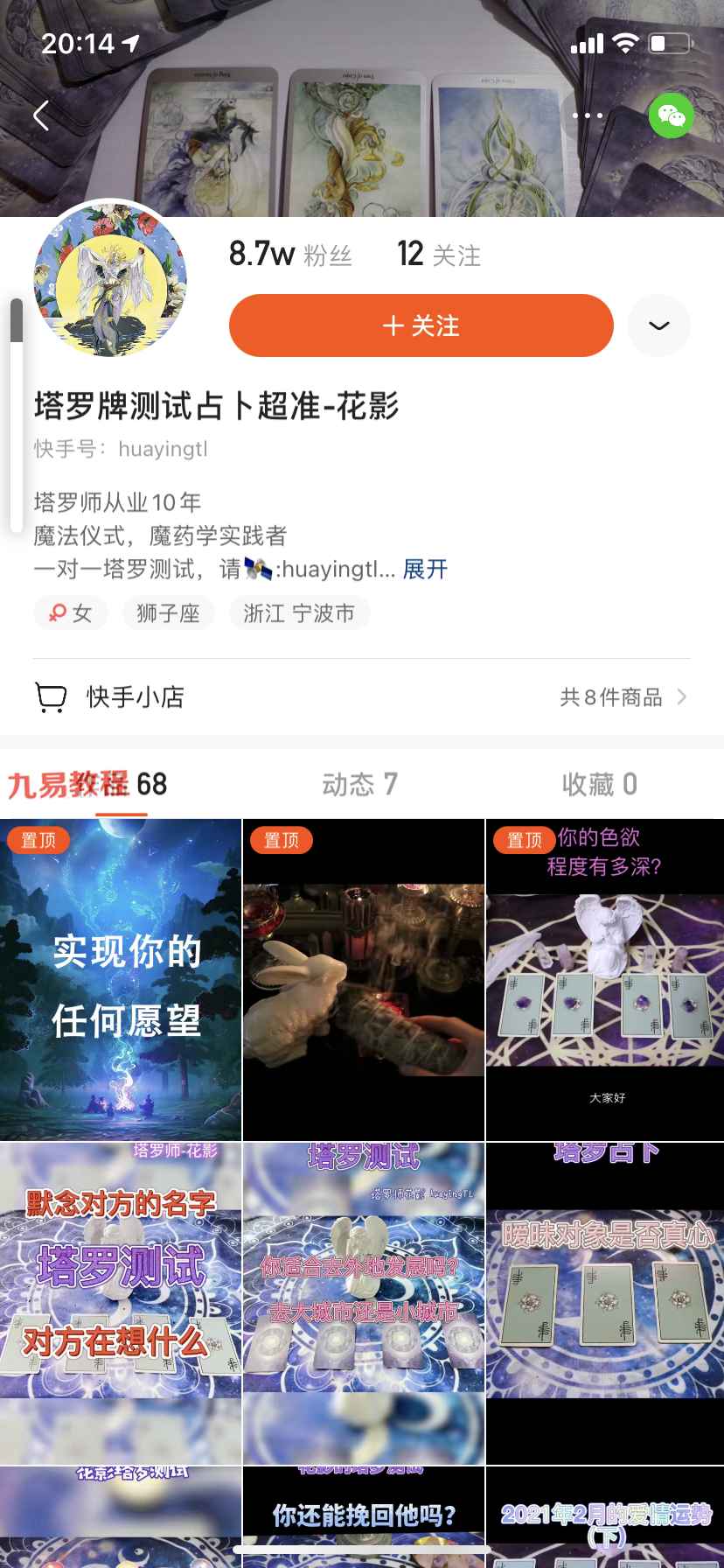
Task: View the 8.7w 粉丝 followers list
Action: click(290, 255)
